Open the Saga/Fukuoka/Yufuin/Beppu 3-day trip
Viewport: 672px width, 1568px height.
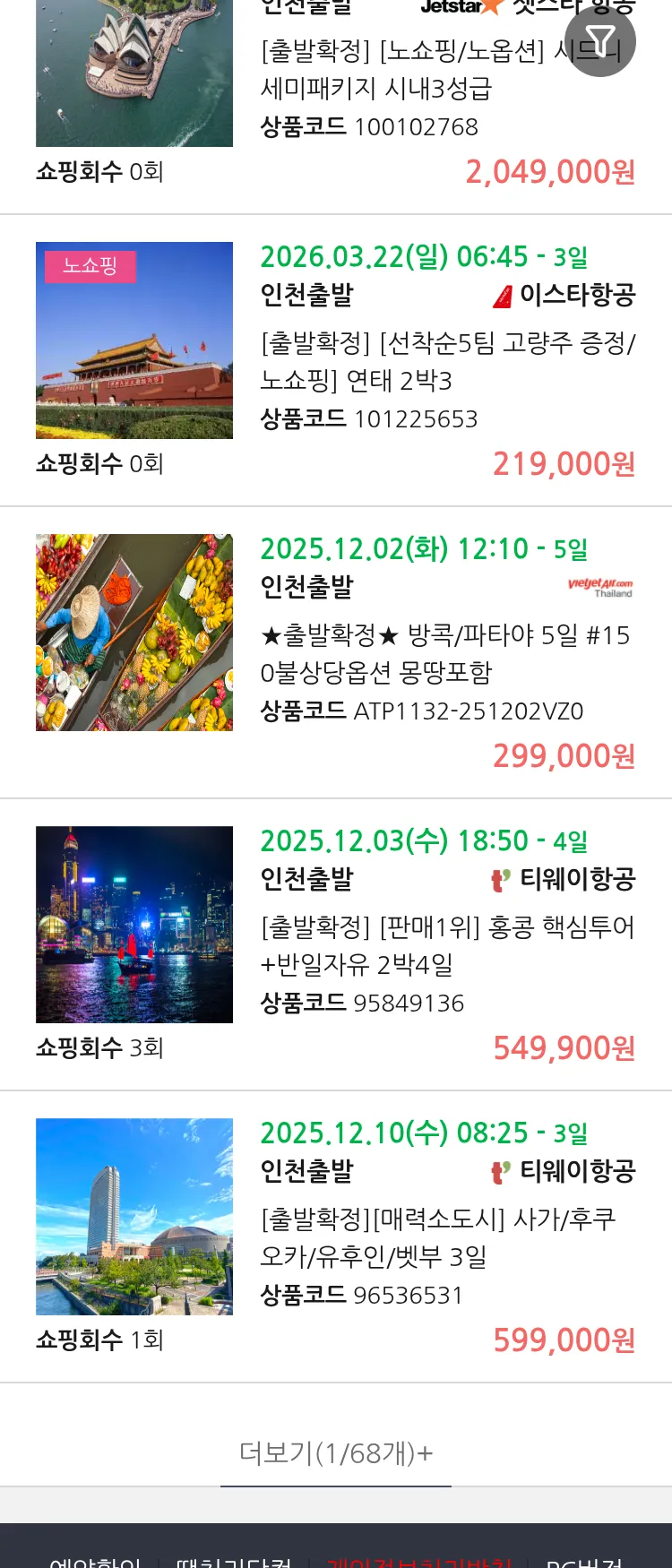(x=438, y=1237)
